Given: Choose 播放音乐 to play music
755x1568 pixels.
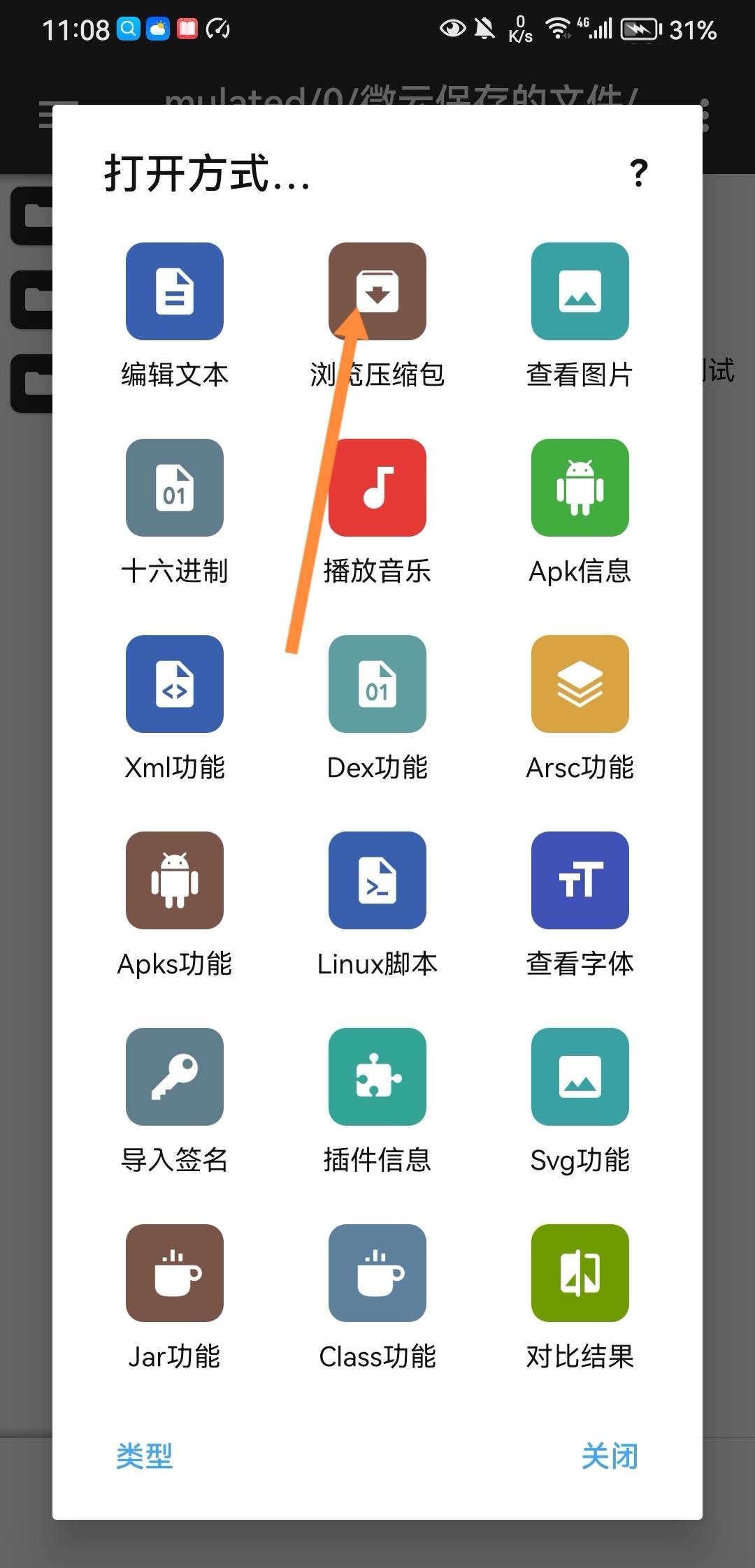Looking at the screenshot, I should [377, 488].
